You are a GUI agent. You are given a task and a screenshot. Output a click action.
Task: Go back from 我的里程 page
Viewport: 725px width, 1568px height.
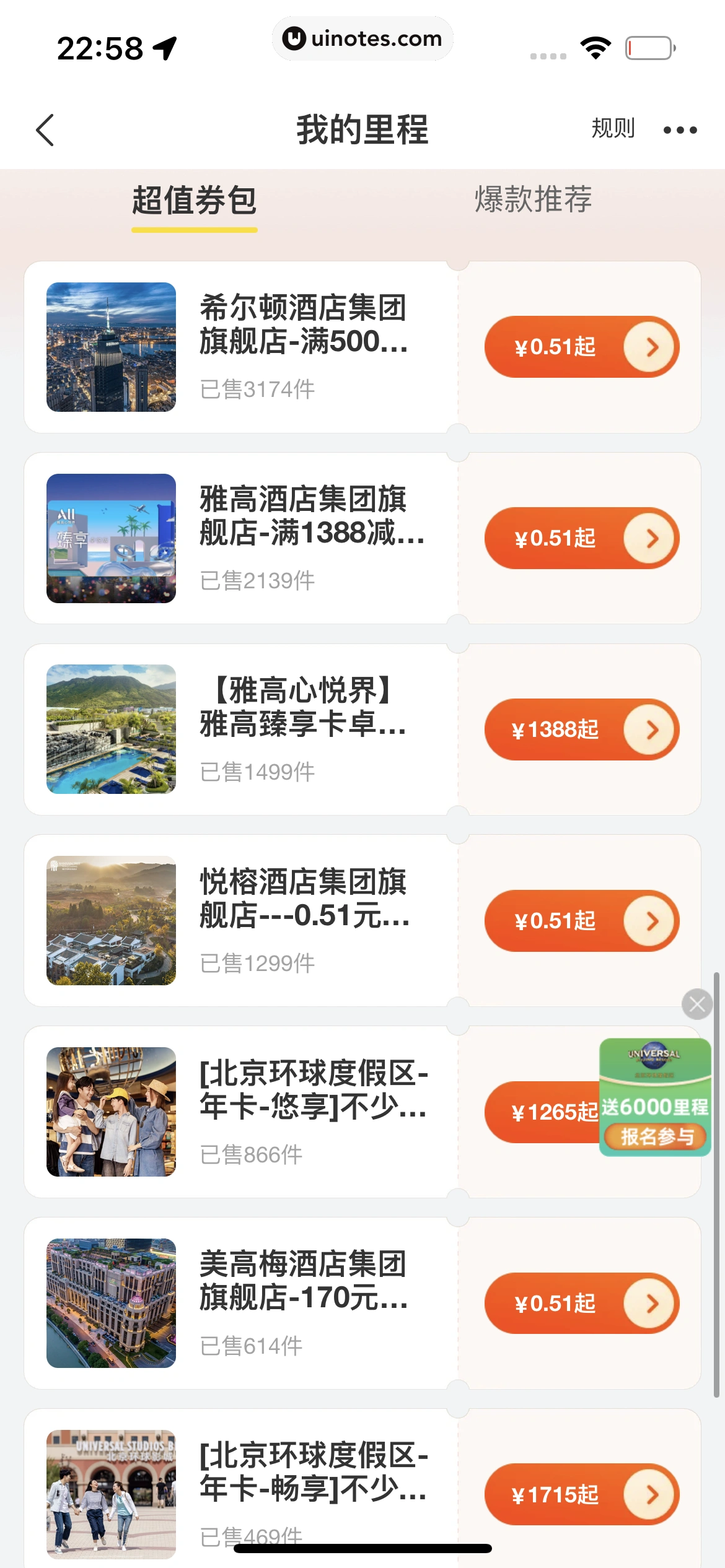[45, 130]
